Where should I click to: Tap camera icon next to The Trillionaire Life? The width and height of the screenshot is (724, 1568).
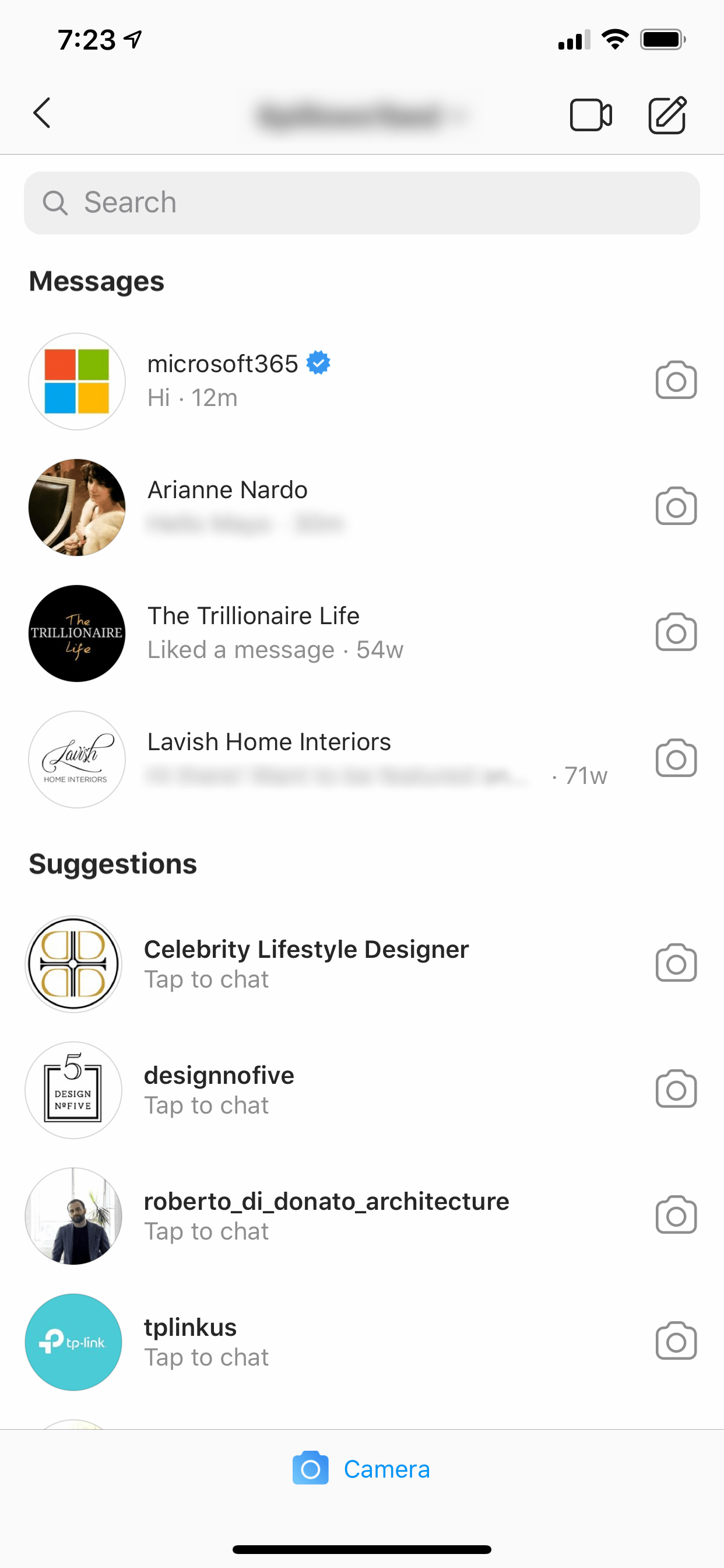click(676, 632)
